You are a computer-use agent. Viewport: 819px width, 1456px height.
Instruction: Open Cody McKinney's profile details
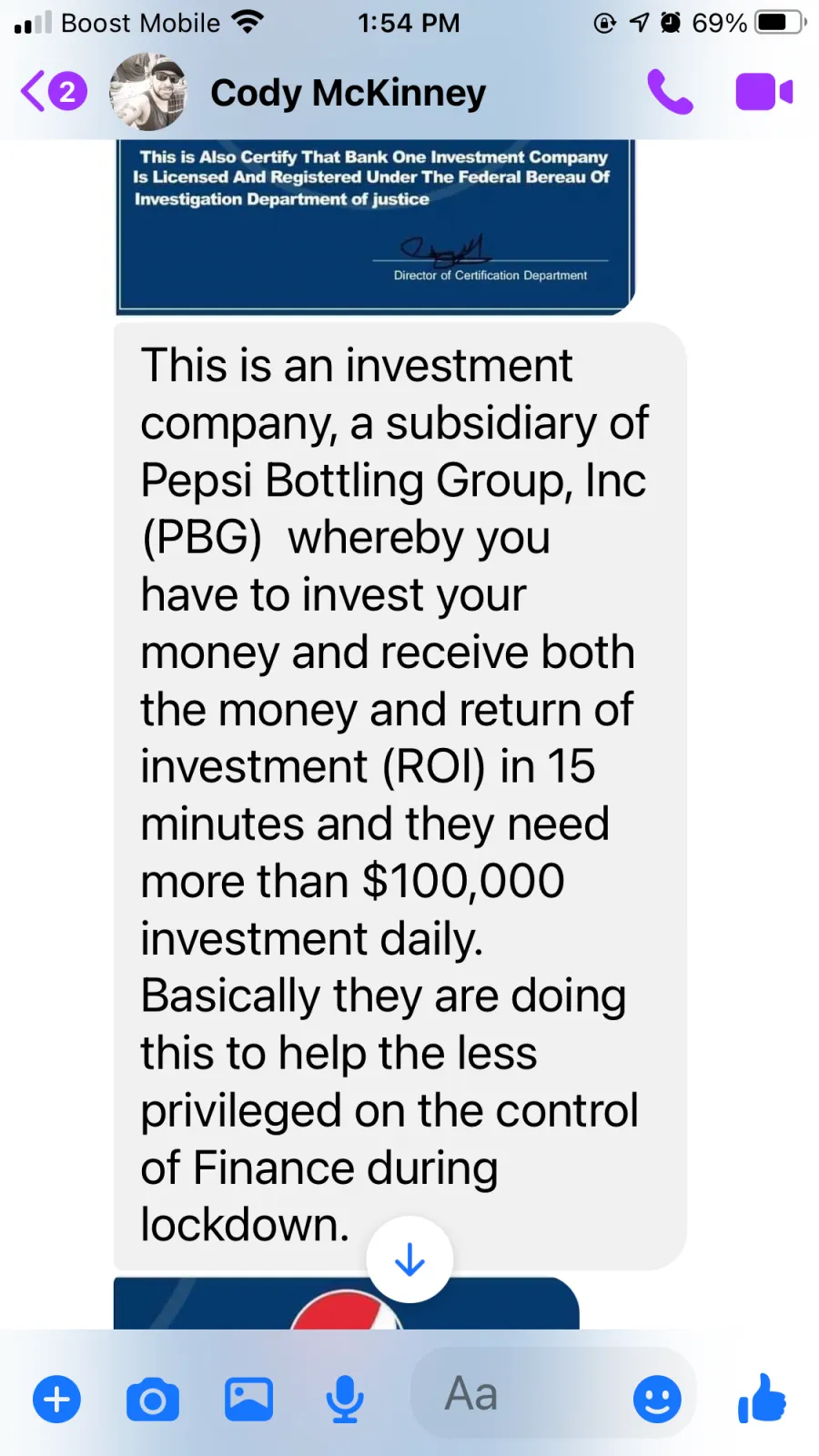click(x=348, y=93)
